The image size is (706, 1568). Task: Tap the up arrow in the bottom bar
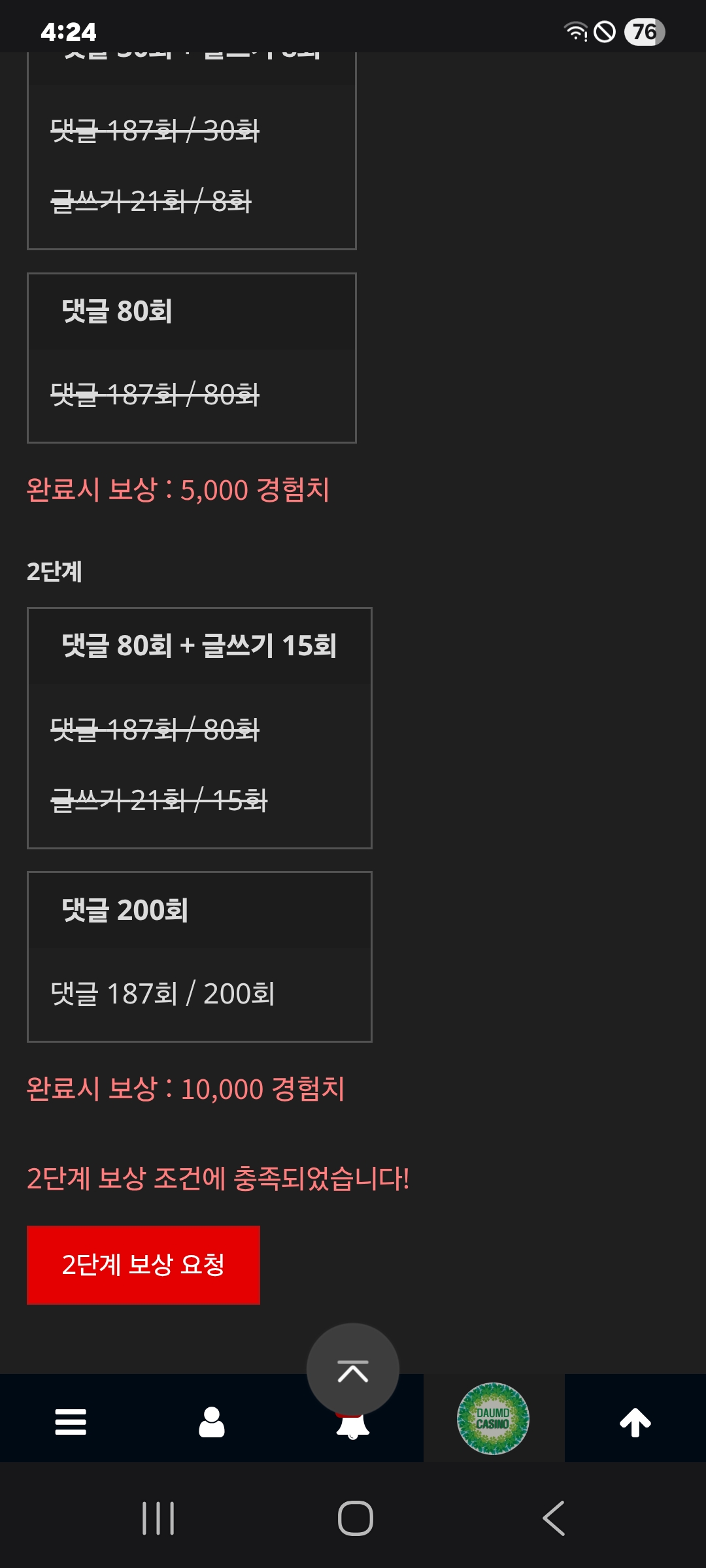click(635, 1422)
